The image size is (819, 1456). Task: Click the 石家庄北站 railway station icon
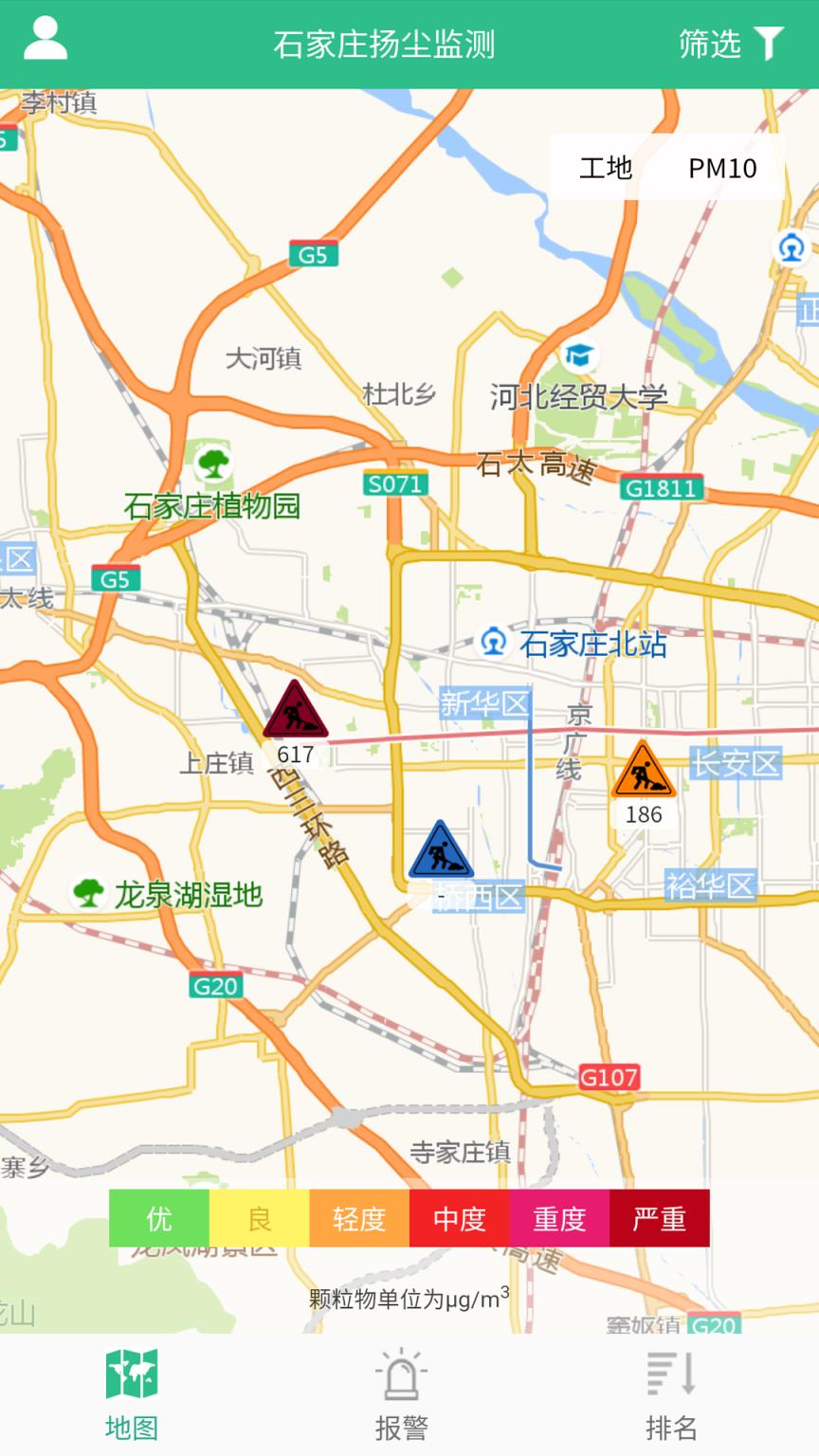coord(492,641)
